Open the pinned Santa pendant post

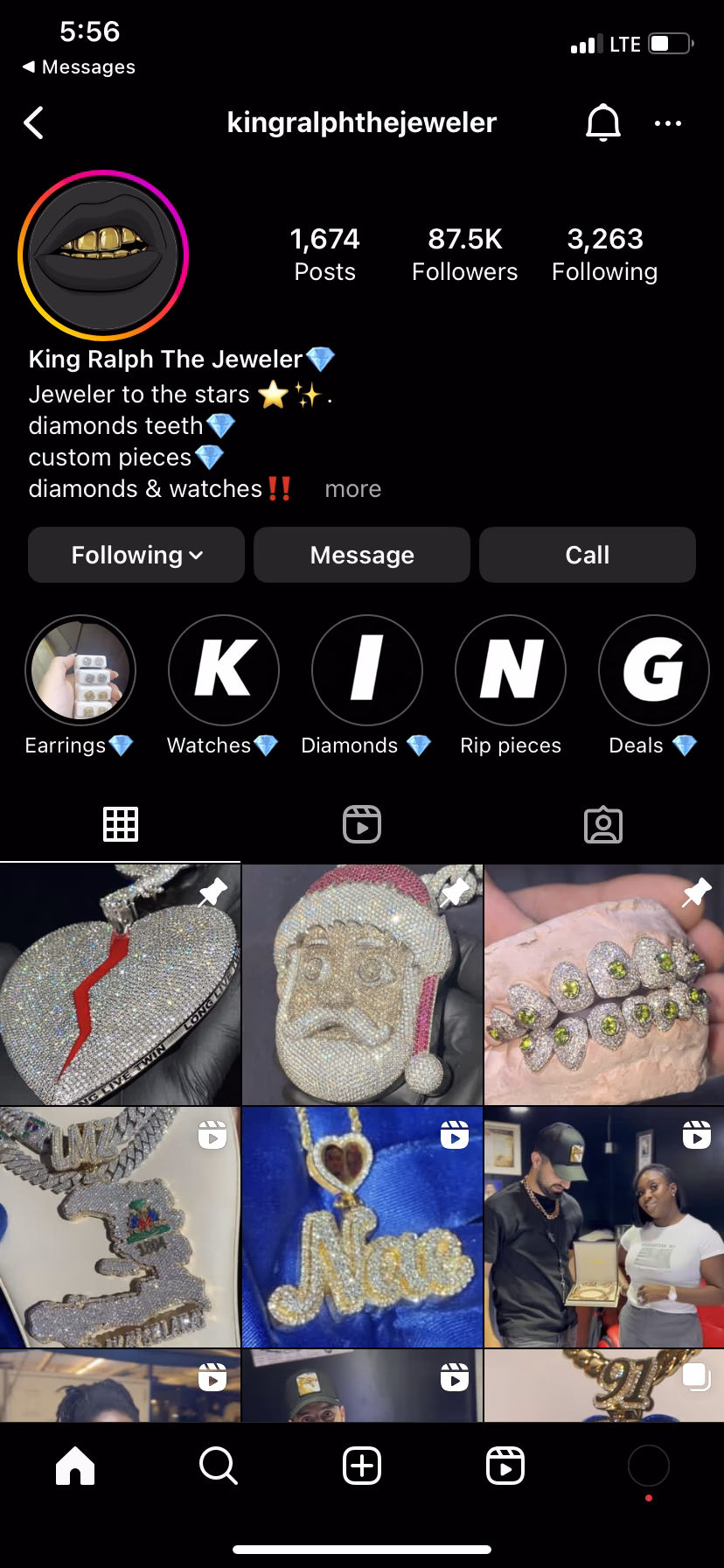point(362,984)
